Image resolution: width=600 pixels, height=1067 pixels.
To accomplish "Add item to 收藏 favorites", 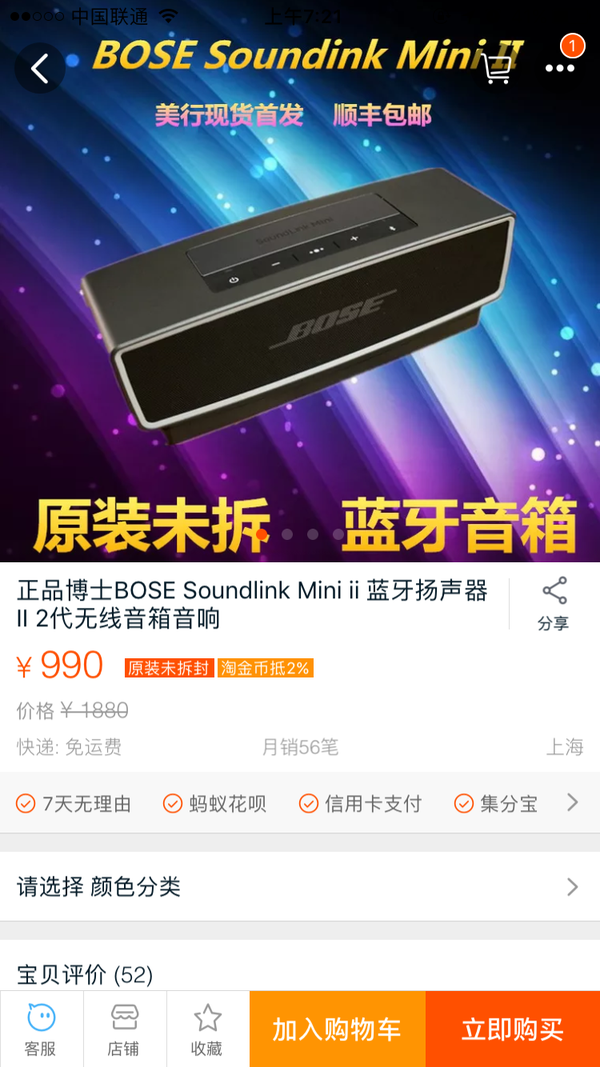I will pos(207,1030).
